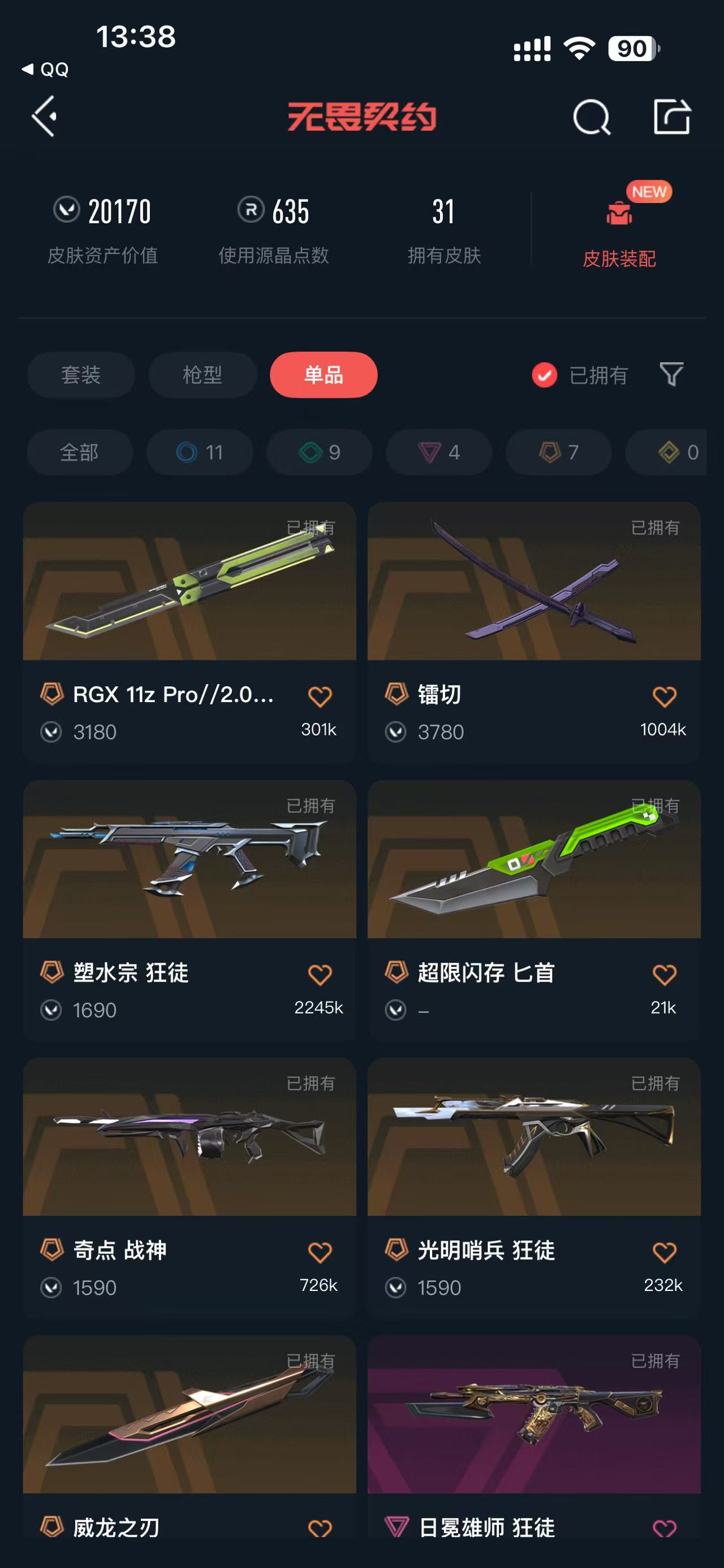Switch to the 套装 tab
The width and height of the screenshot is (724, 1568).
[80, 375]
